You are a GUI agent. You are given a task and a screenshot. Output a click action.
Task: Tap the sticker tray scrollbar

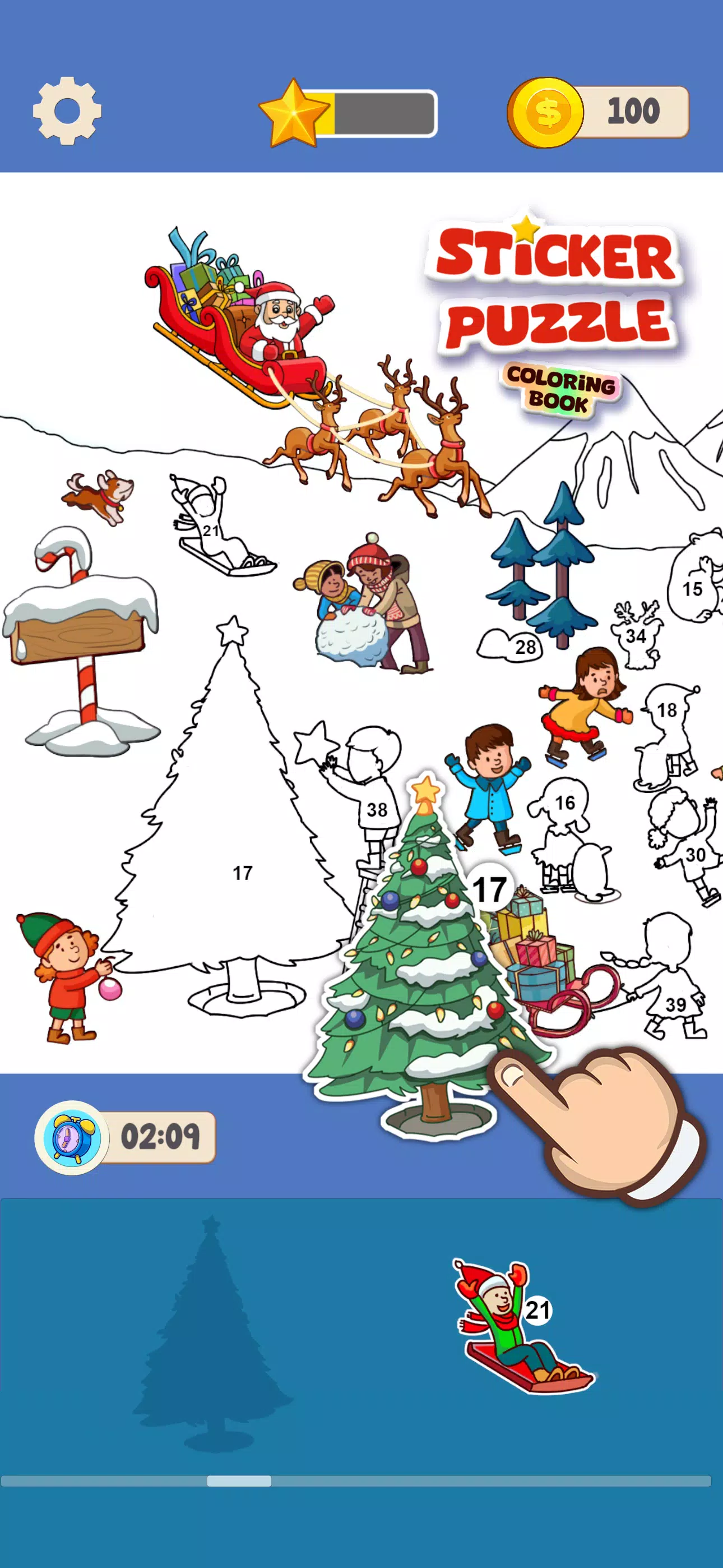click(239, 1481)
